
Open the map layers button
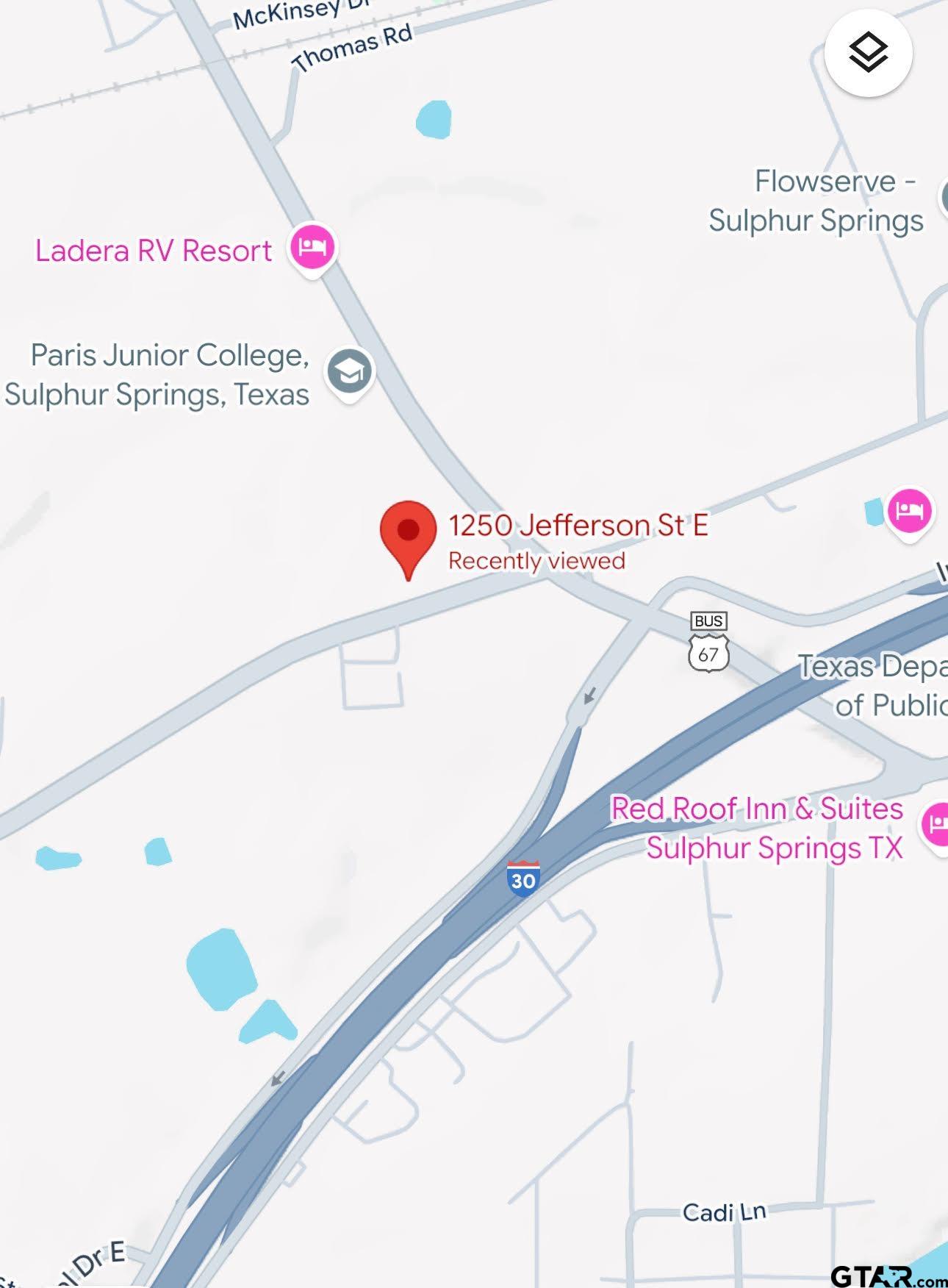pos(868,54)
